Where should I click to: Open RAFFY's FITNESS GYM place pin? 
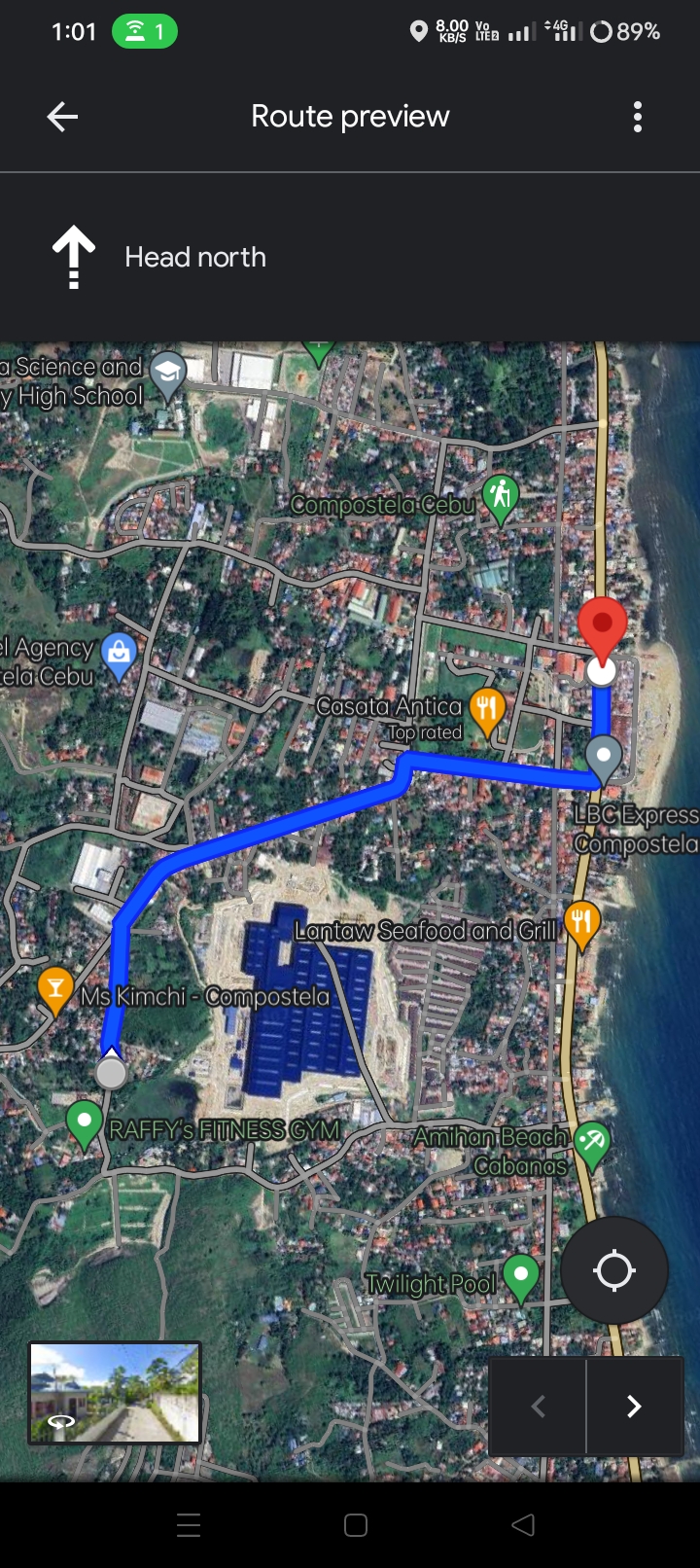pyautogui.click(x=85, y=1123)
